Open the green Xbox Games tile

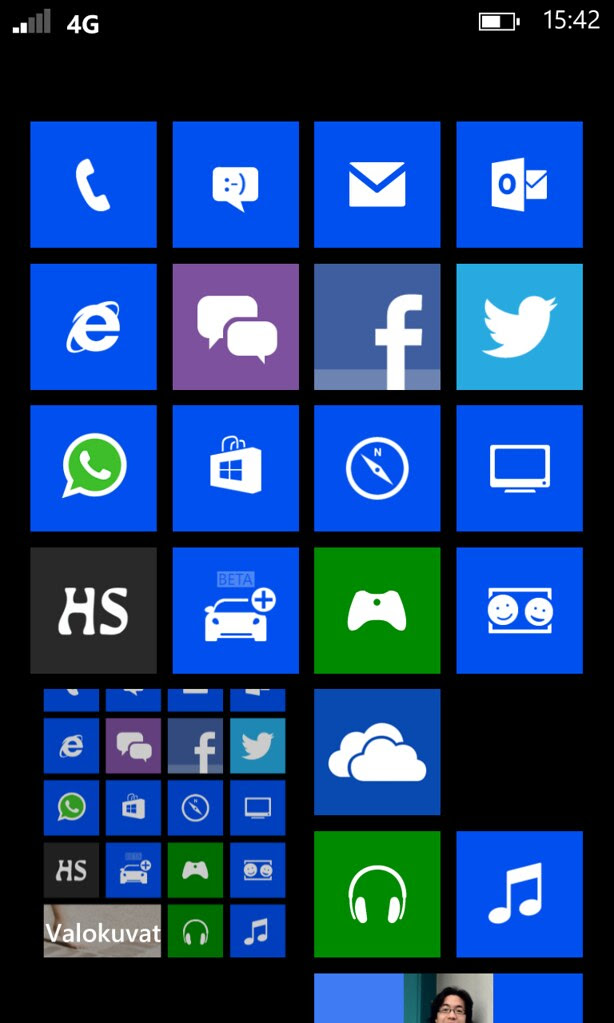tap(377, 610)
